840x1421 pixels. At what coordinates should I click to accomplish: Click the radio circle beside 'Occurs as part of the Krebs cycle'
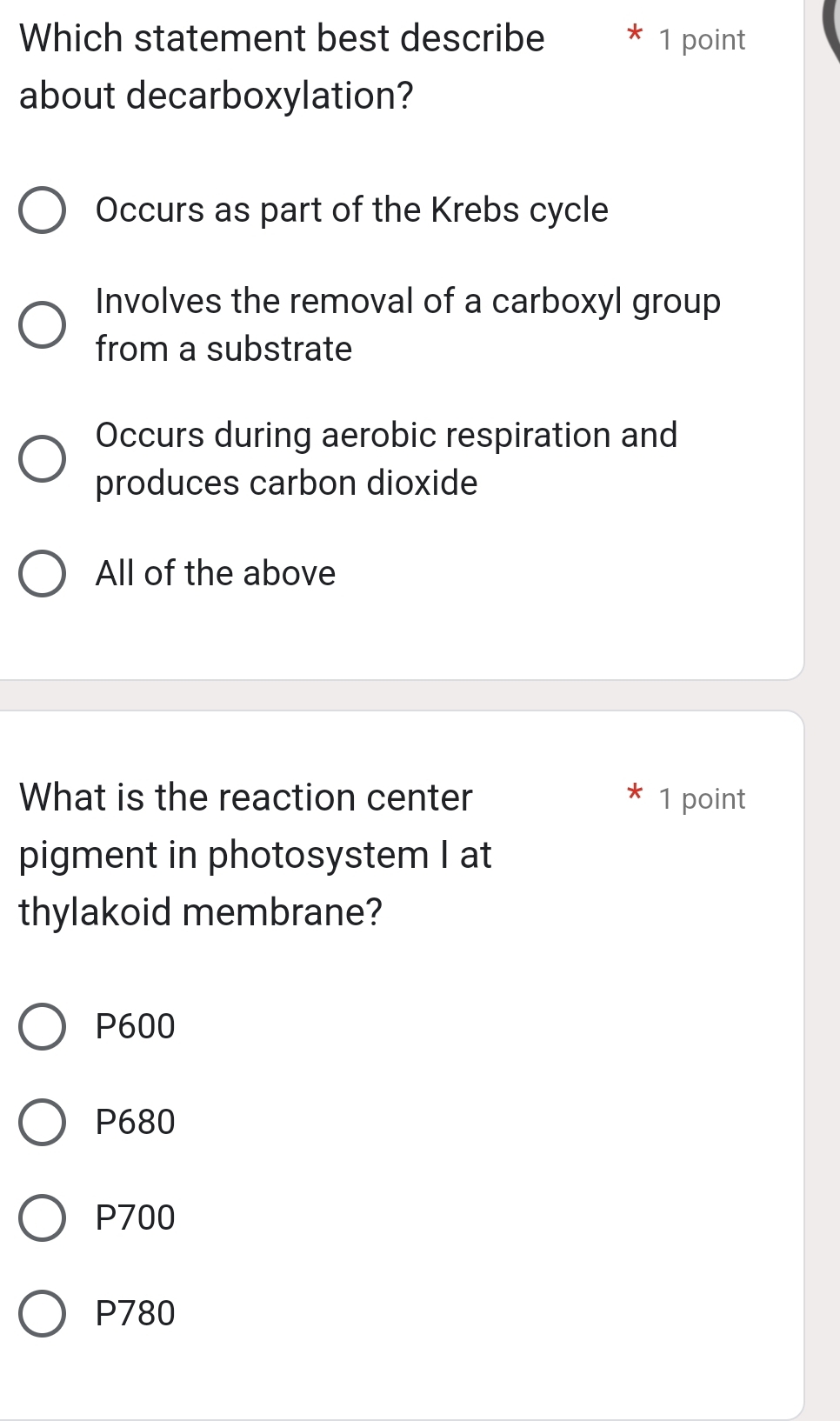pyautogui.click(x=43, y=210)
